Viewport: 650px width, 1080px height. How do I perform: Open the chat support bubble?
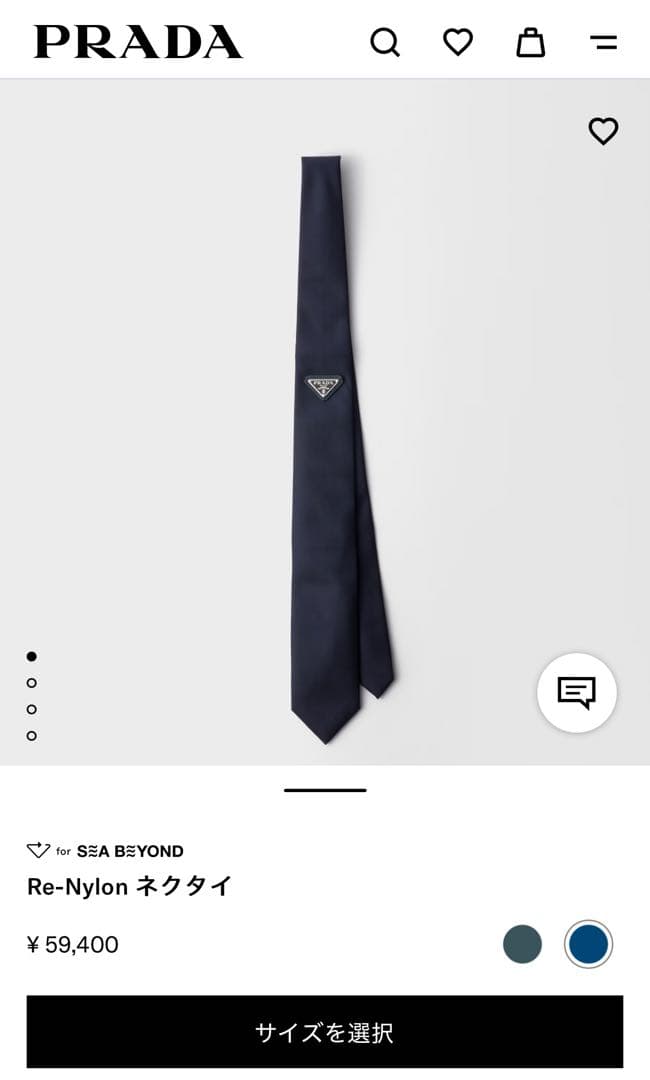coord(577,692)
